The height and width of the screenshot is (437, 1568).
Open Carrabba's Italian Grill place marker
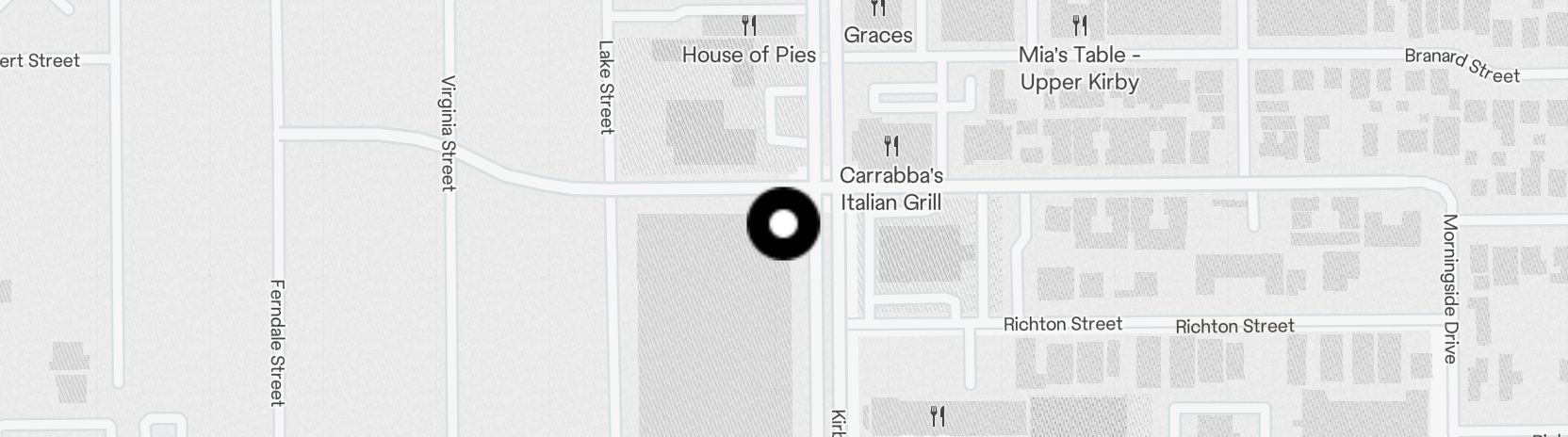pyautogui.click(x=890, y=147)
